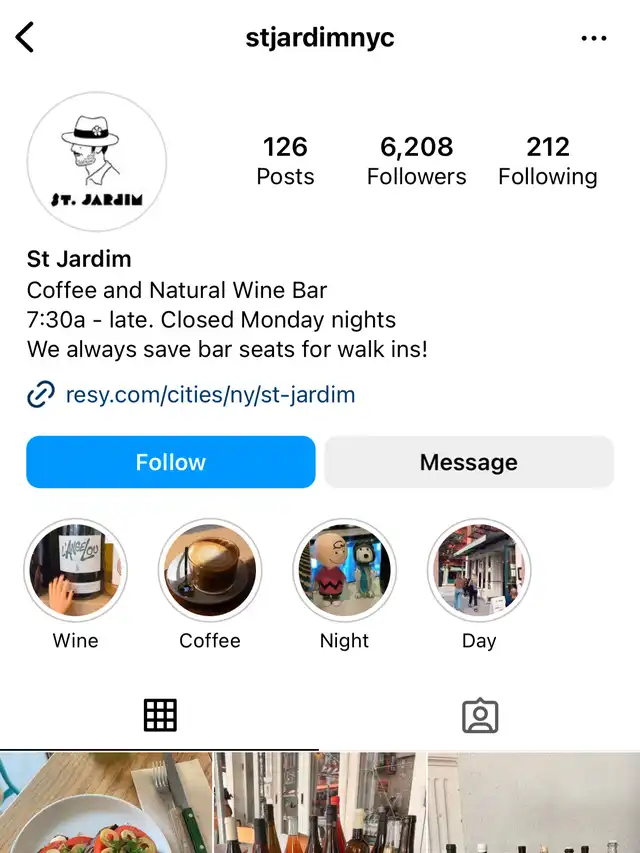This screenshot has height=853, width=640.
Task: Follow St Jardim's profile
Action: (x=171, y=462)
